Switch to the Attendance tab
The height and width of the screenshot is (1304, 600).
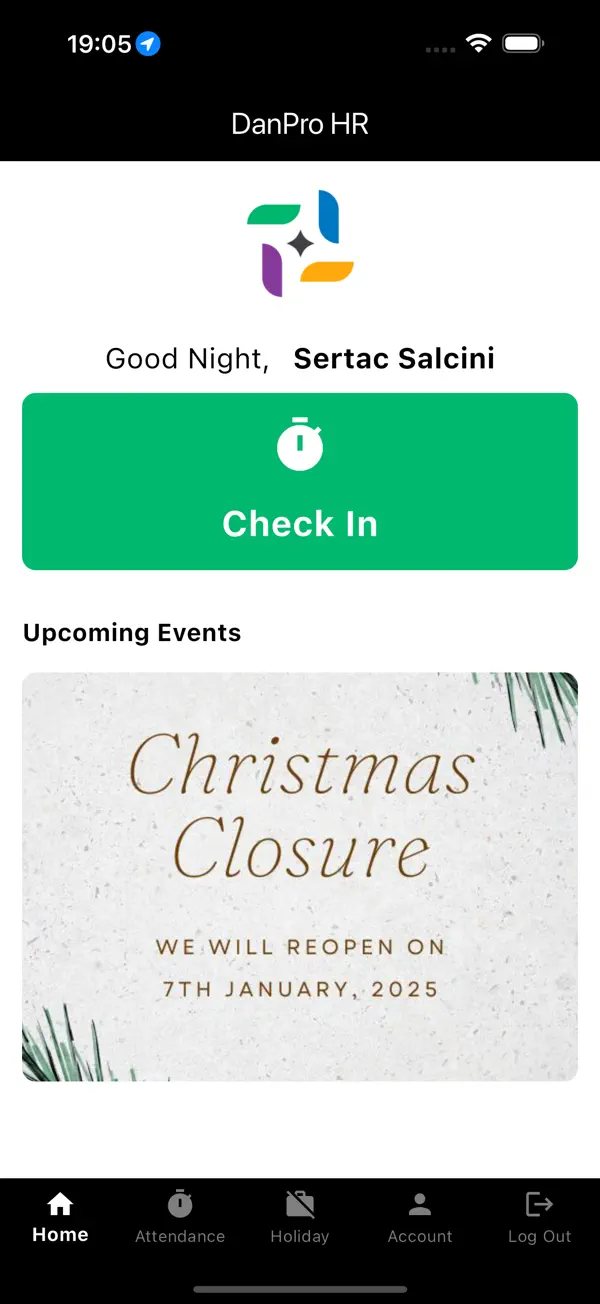click(x=180, y=1217)
